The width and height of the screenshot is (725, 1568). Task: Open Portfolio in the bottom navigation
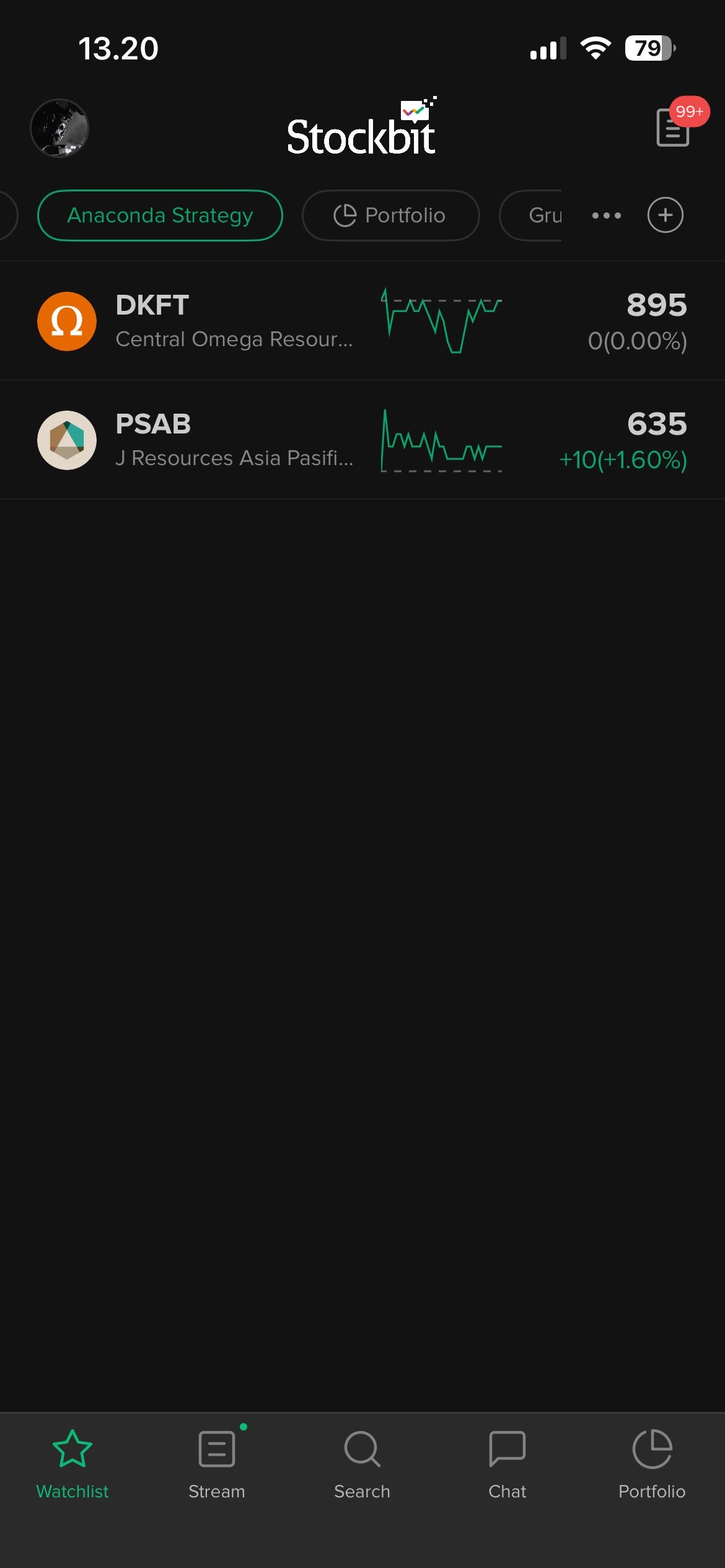[x=652, y=1464]
